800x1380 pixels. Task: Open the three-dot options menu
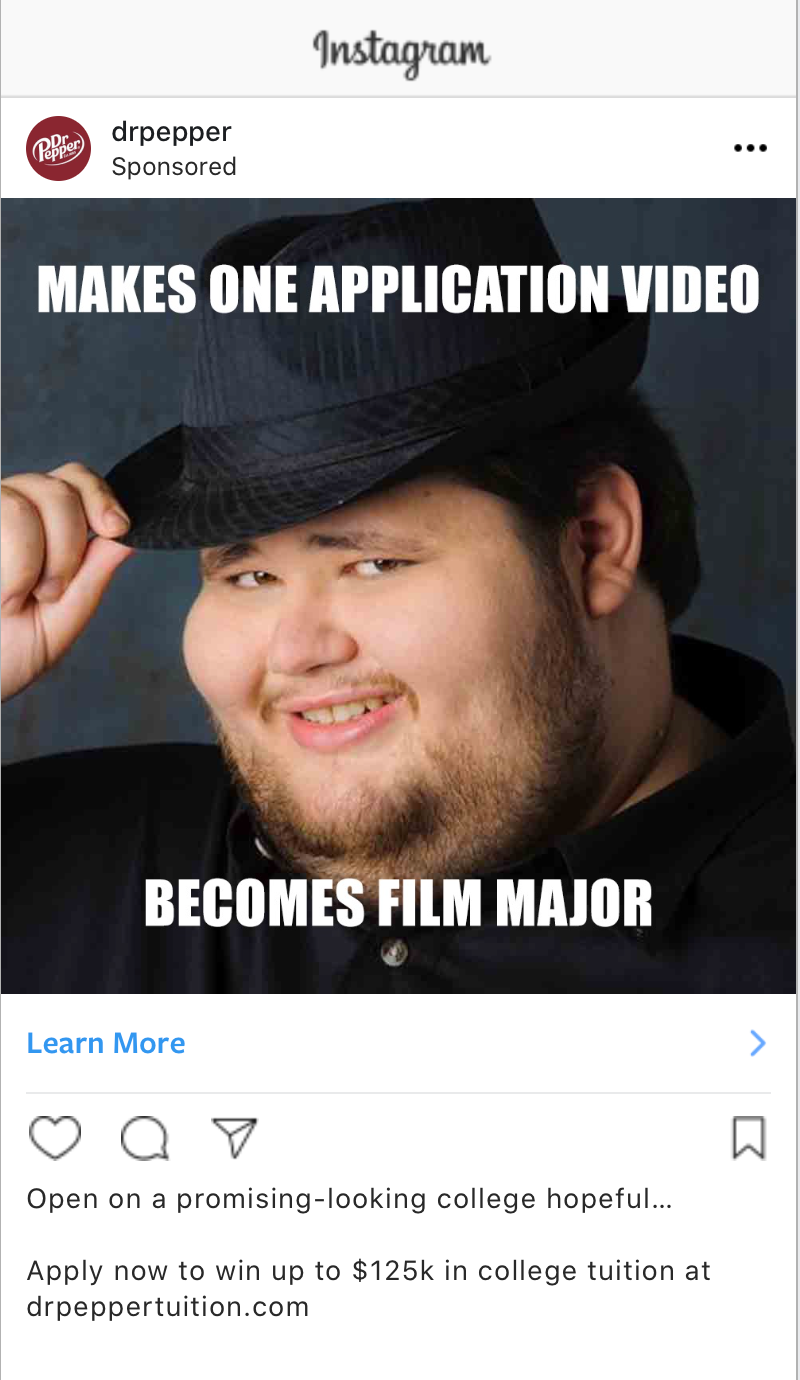point(750,148)
